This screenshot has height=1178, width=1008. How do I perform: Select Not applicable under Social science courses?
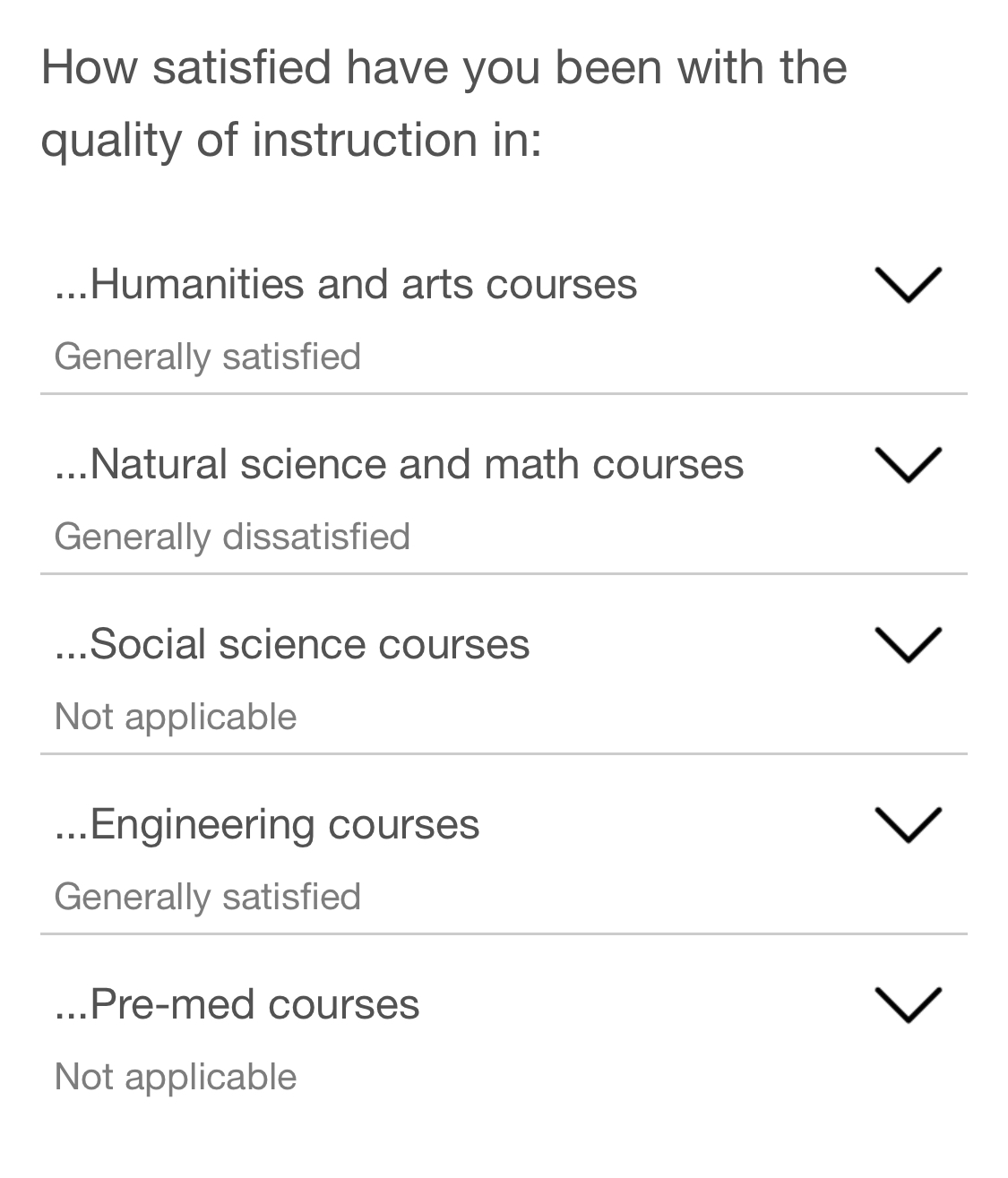(x=176, y=716)
